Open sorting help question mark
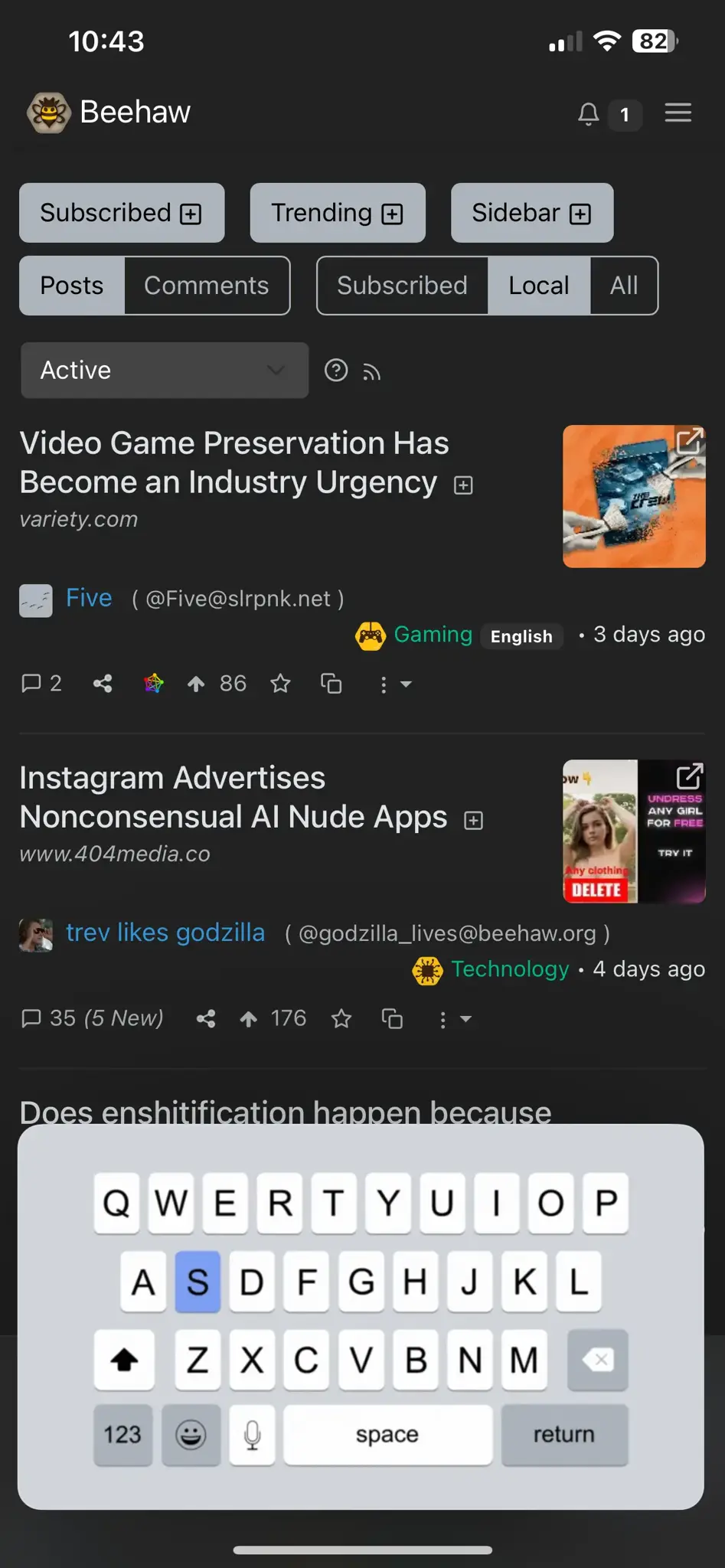725x1568 pixels. tap(336, 371)
